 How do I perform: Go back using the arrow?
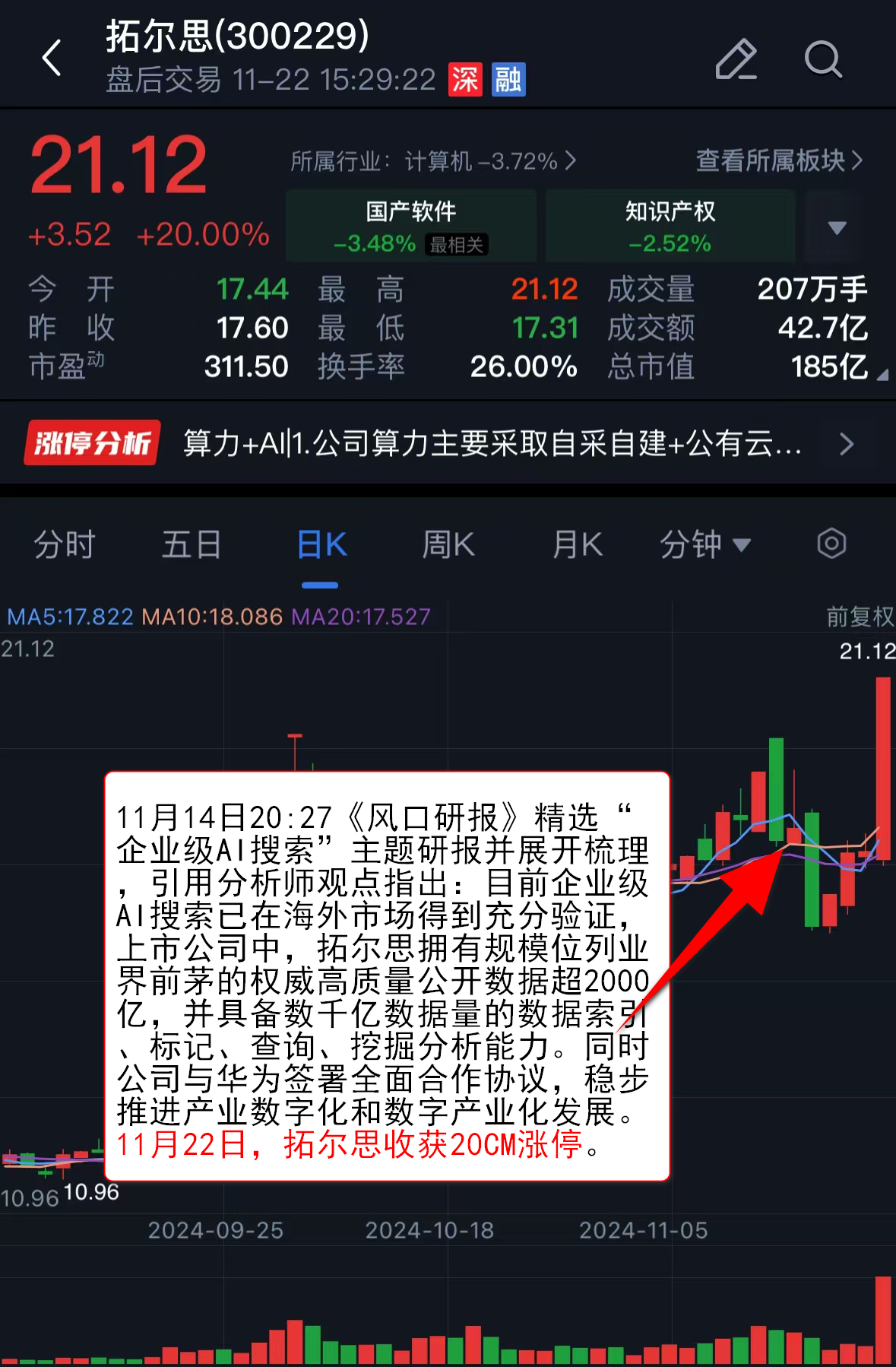[x=52, y=59]
